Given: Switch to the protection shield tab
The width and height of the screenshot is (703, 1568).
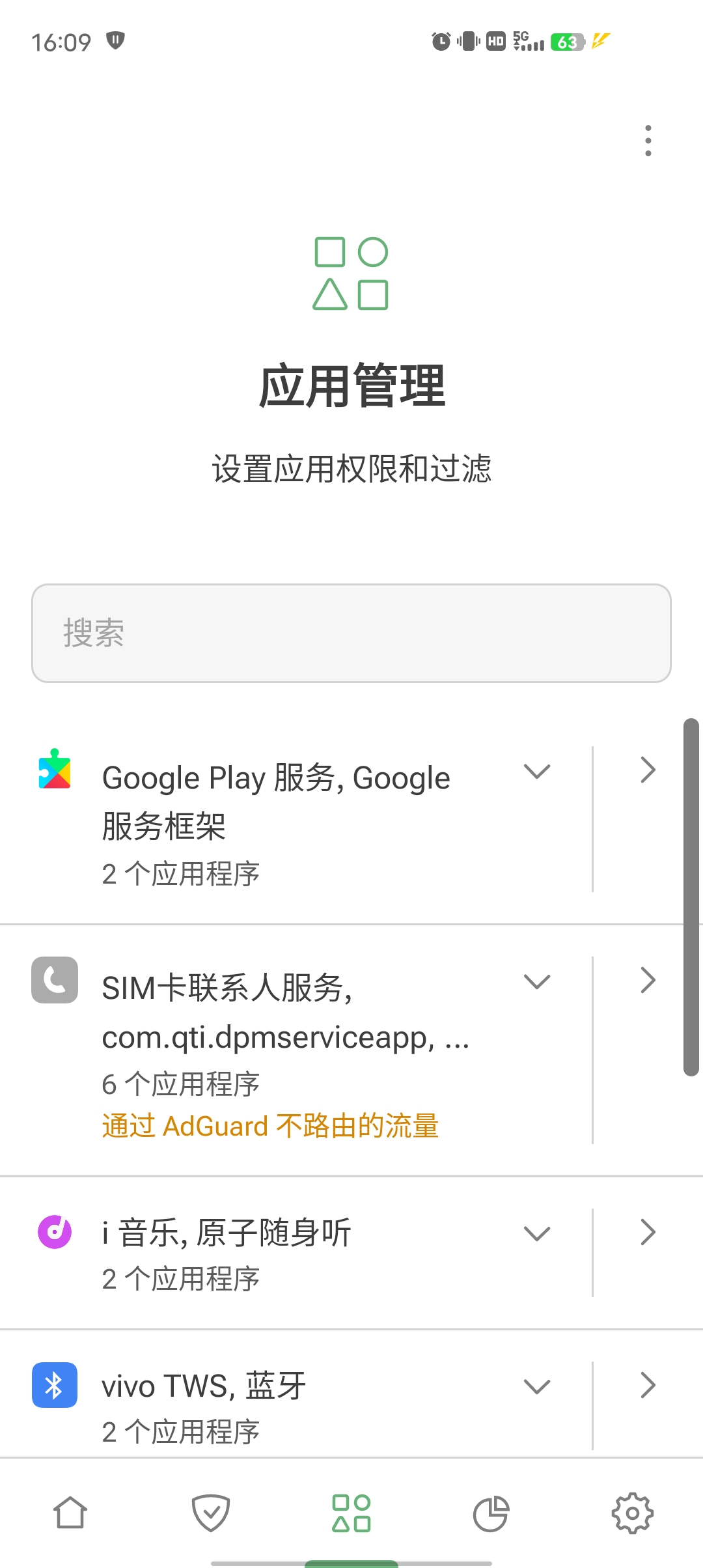Looking at the screenshot, I should click(x=211, y=1513).
